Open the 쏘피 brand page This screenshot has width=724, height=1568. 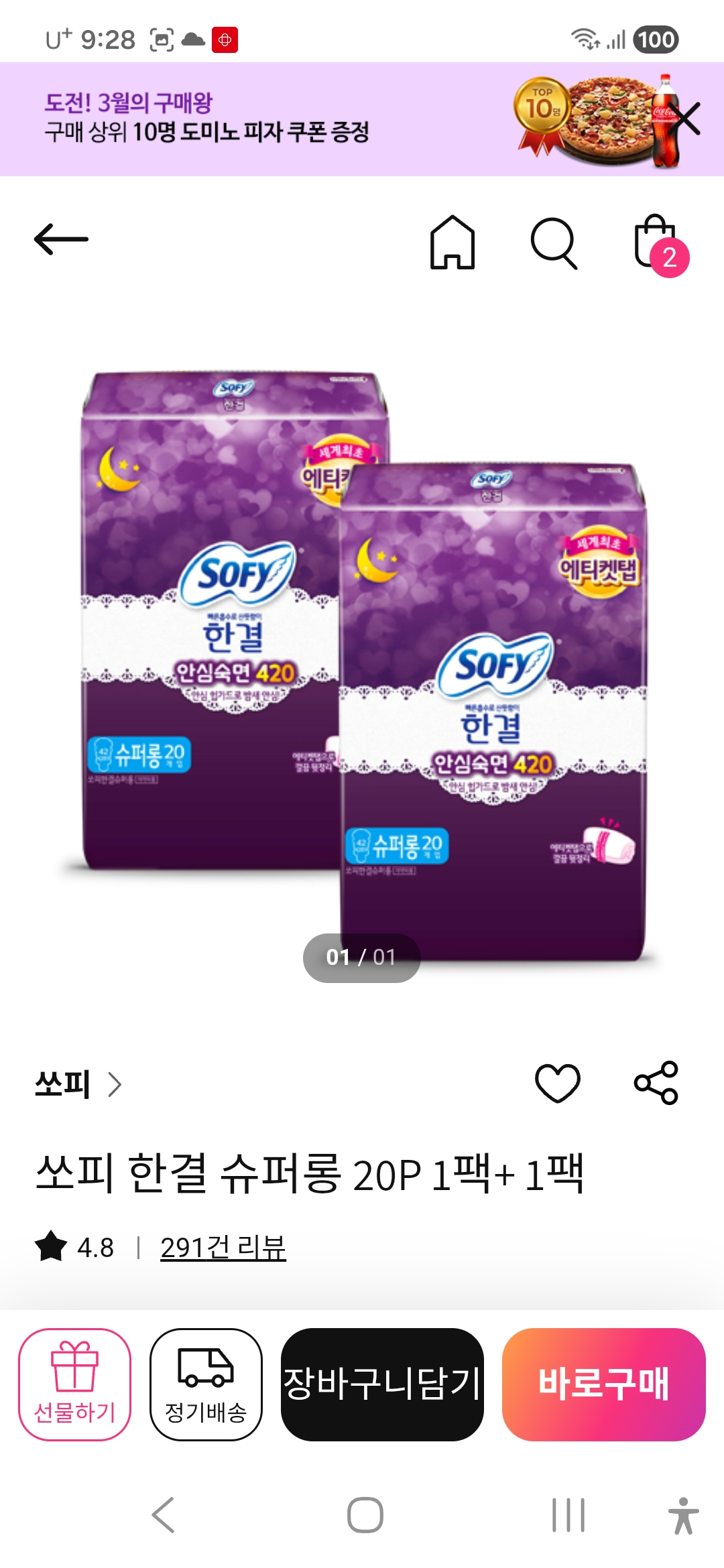[78, 1084]
